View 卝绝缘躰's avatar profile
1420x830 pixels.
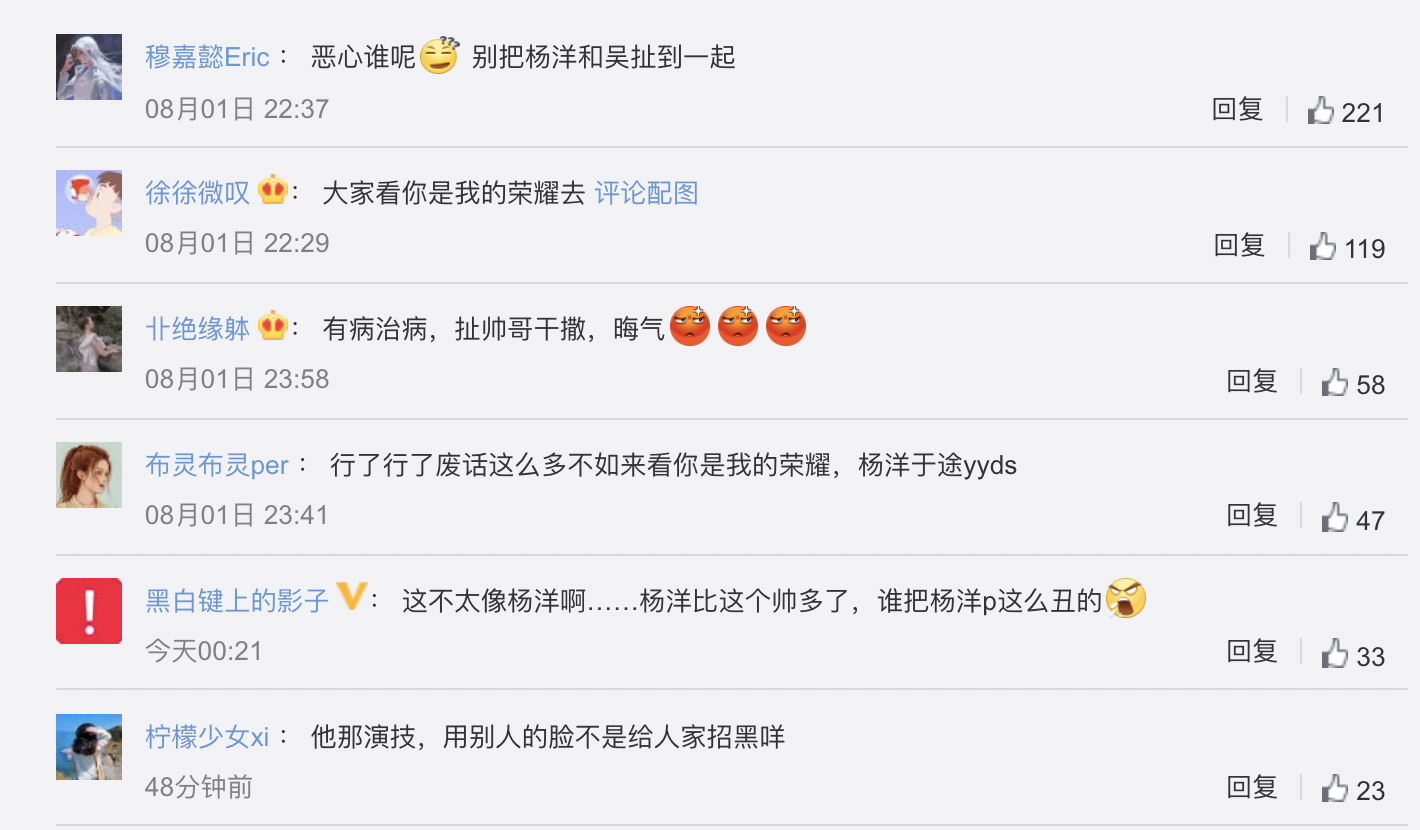coord(89,339)
